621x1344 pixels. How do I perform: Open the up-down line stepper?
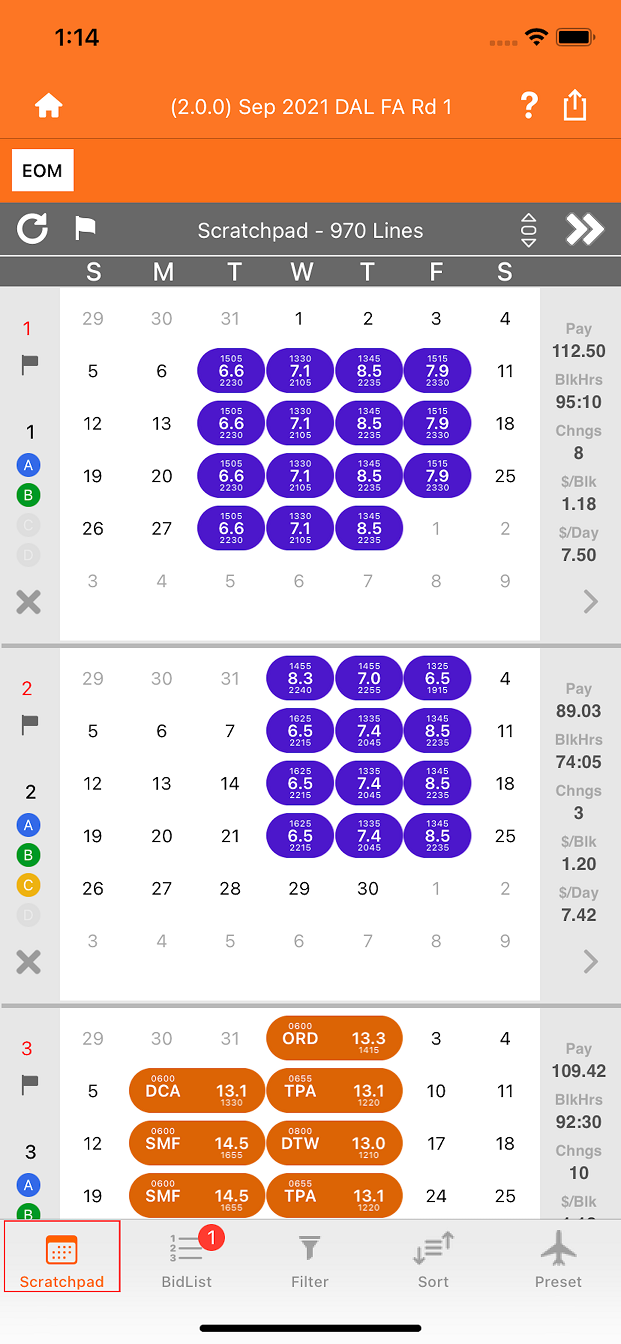tap(529, 230)
